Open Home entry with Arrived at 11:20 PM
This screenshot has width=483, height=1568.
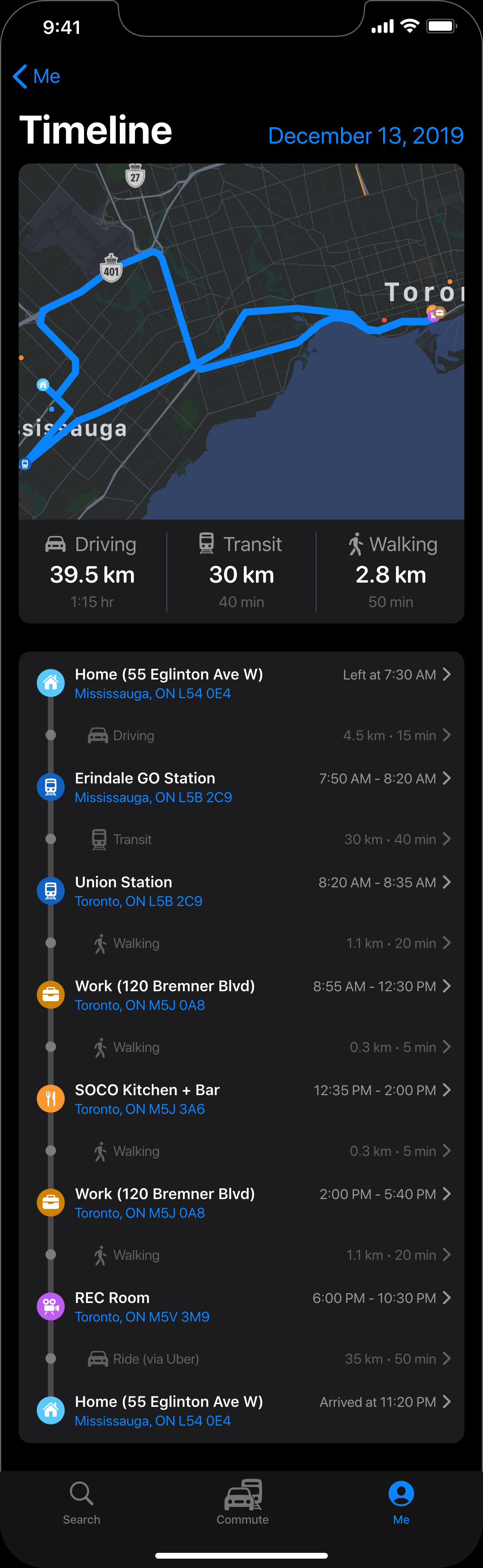(x=241, y=1410)
